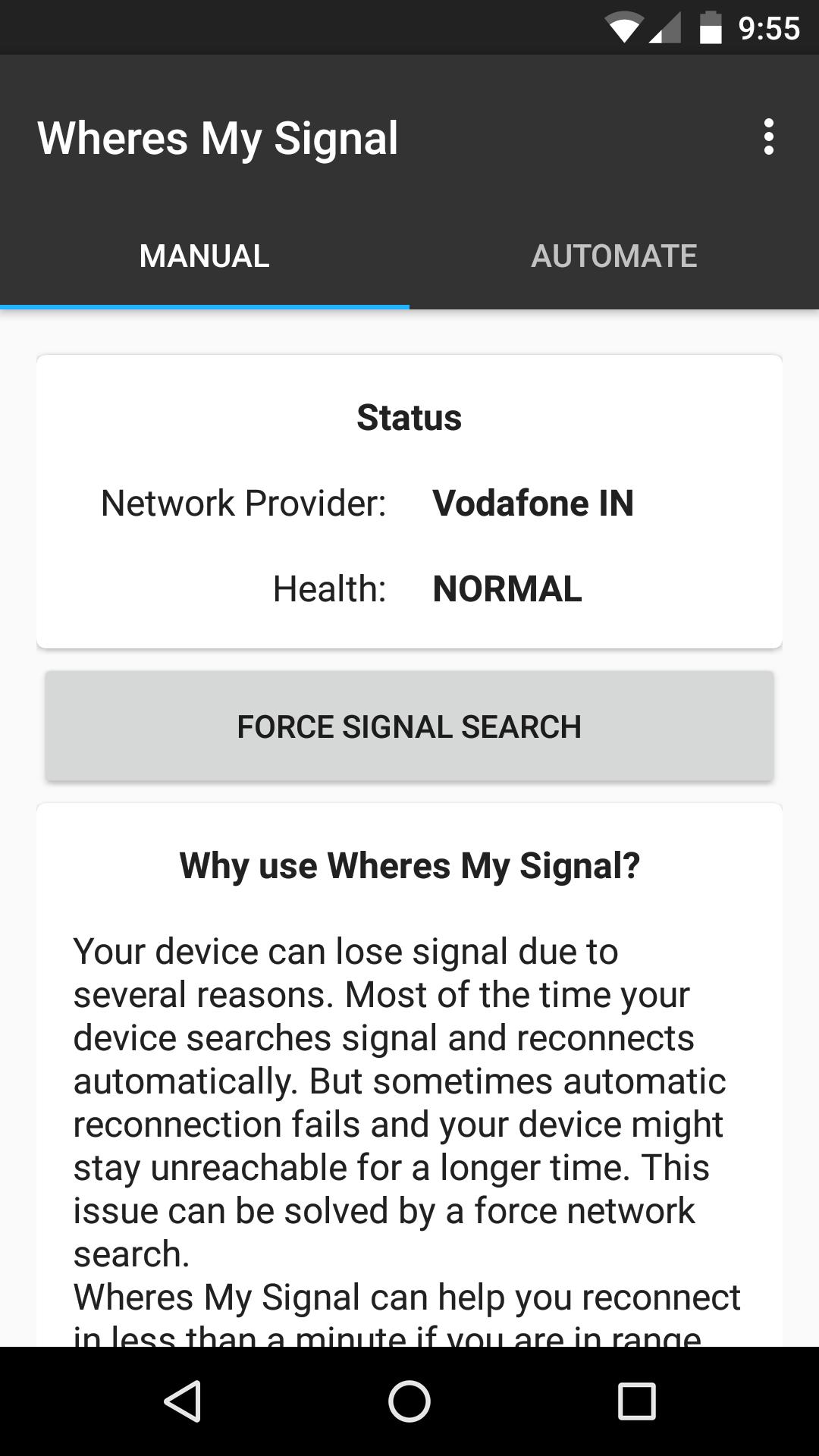Tap the Why use Wheres My Signal heading
The height and width of the screenshot is (1456, 819).
point(409,864)
